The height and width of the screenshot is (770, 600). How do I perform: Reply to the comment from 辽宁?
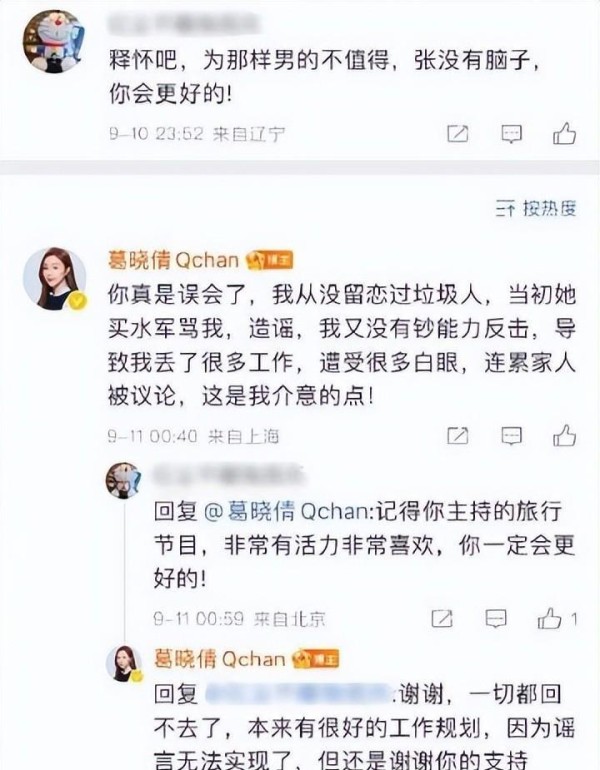pos(511,133)
